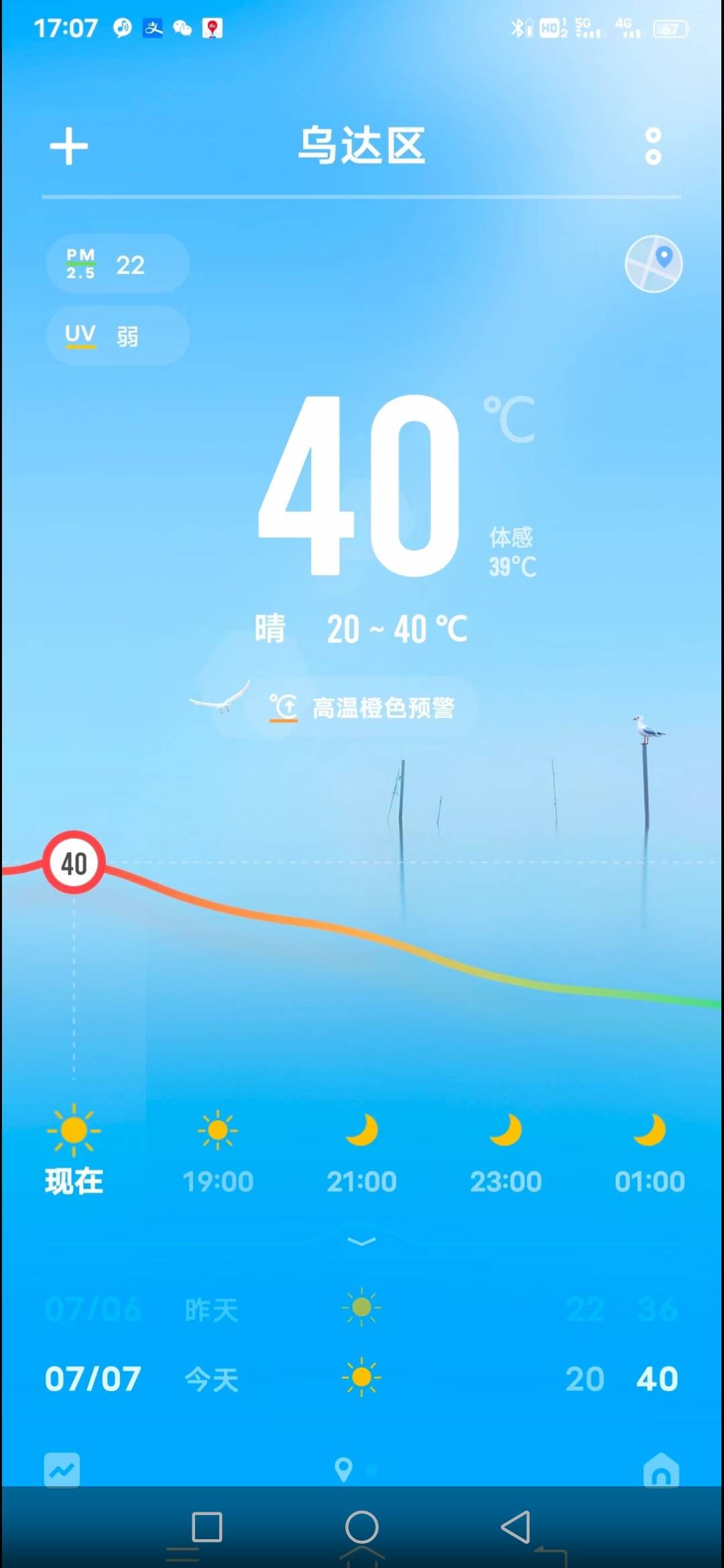The width and height of the screenshot is (724, 1568).
Task: Select the 23:00 forecast column
Action: pos(506,1153)
